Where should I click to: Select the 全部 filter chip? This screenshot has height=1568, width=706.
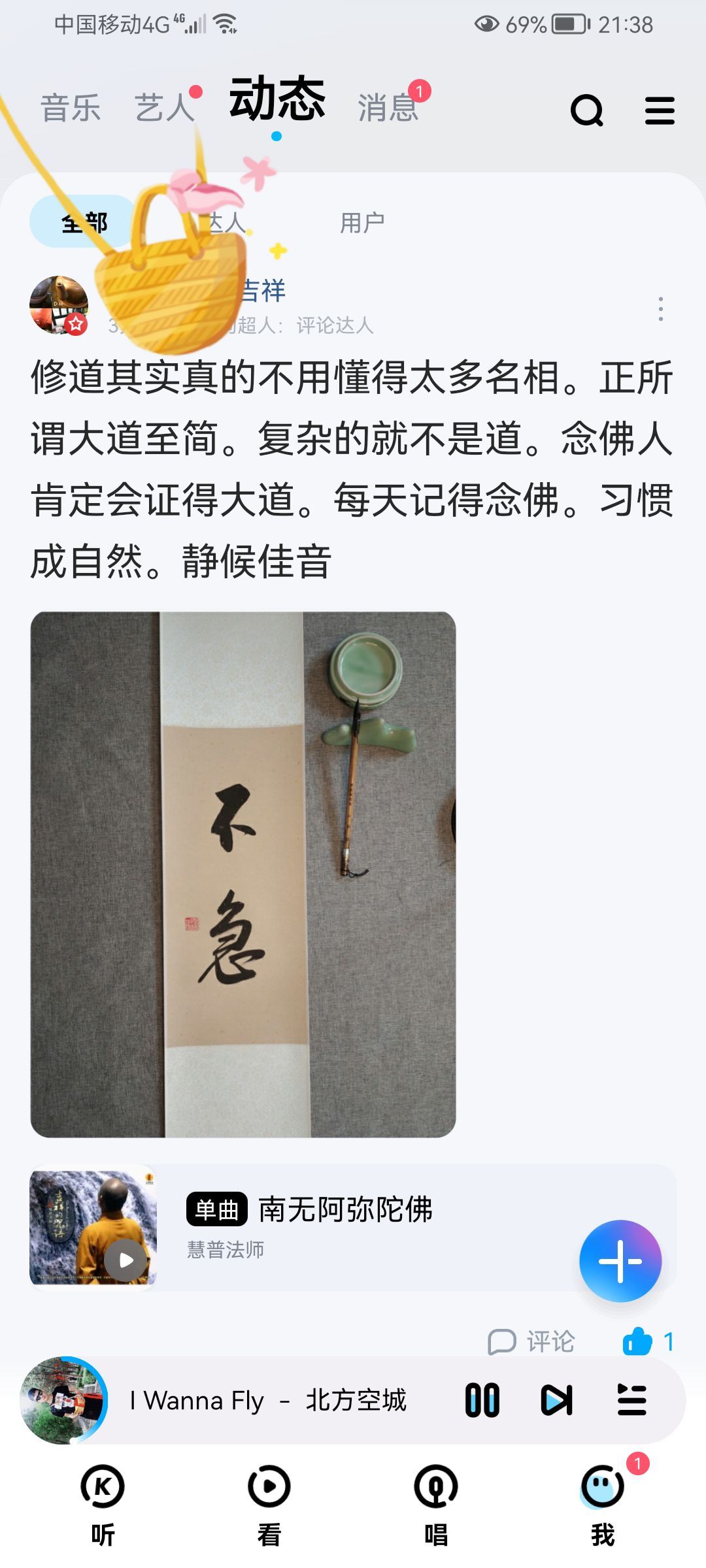point(84,222)
